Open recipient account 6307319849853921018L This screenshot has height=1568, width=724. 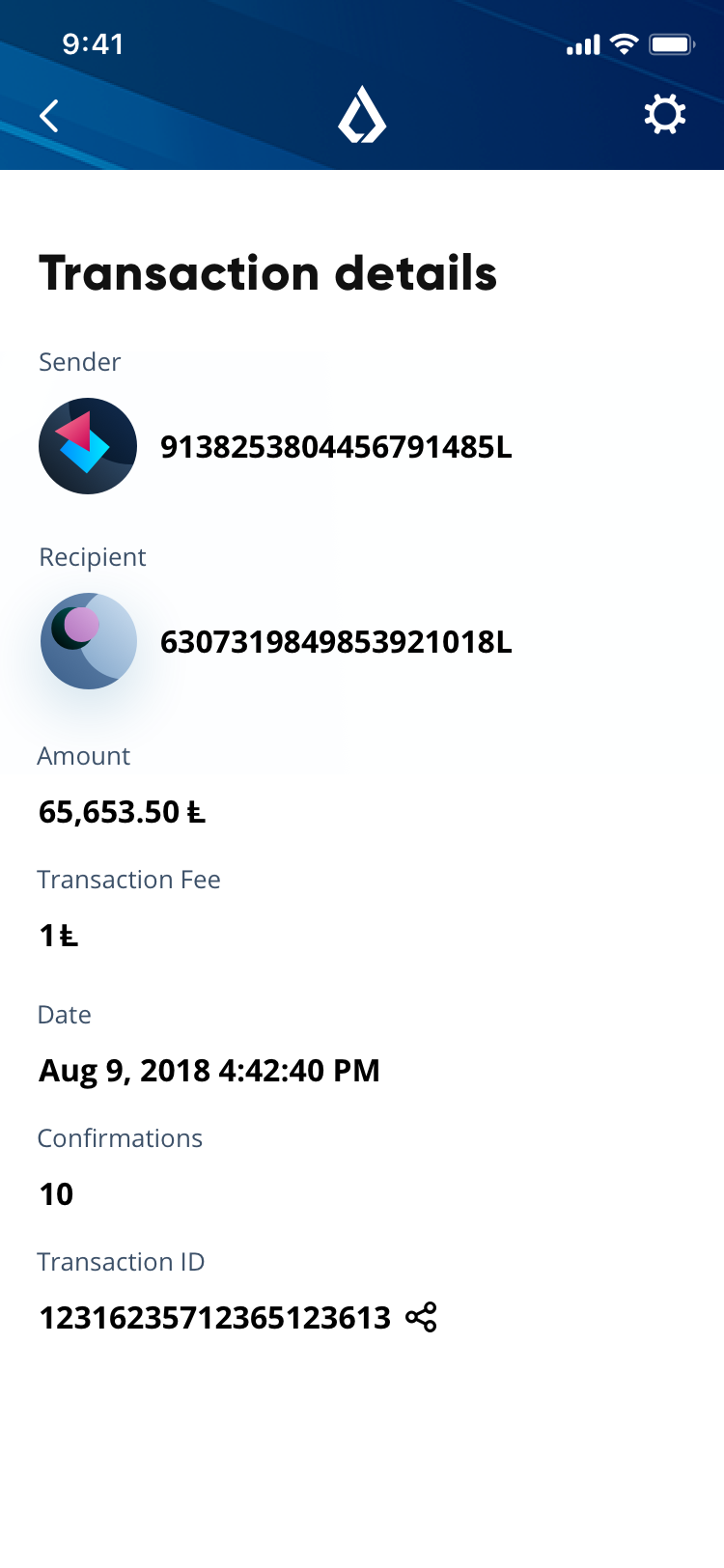coord(335,642)
